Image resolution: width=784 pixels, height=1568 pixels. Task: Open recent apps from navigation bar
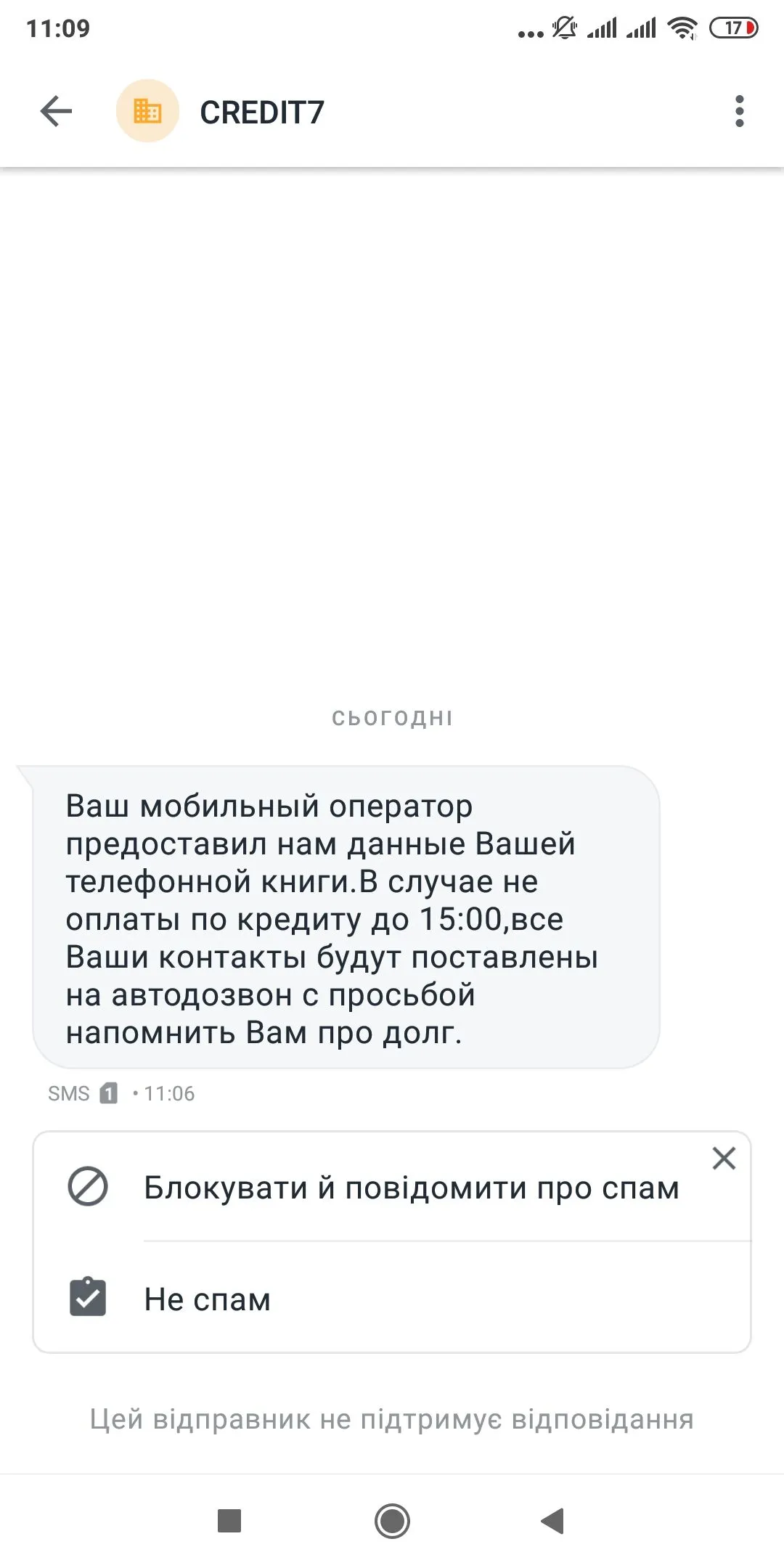(229, 1520)
